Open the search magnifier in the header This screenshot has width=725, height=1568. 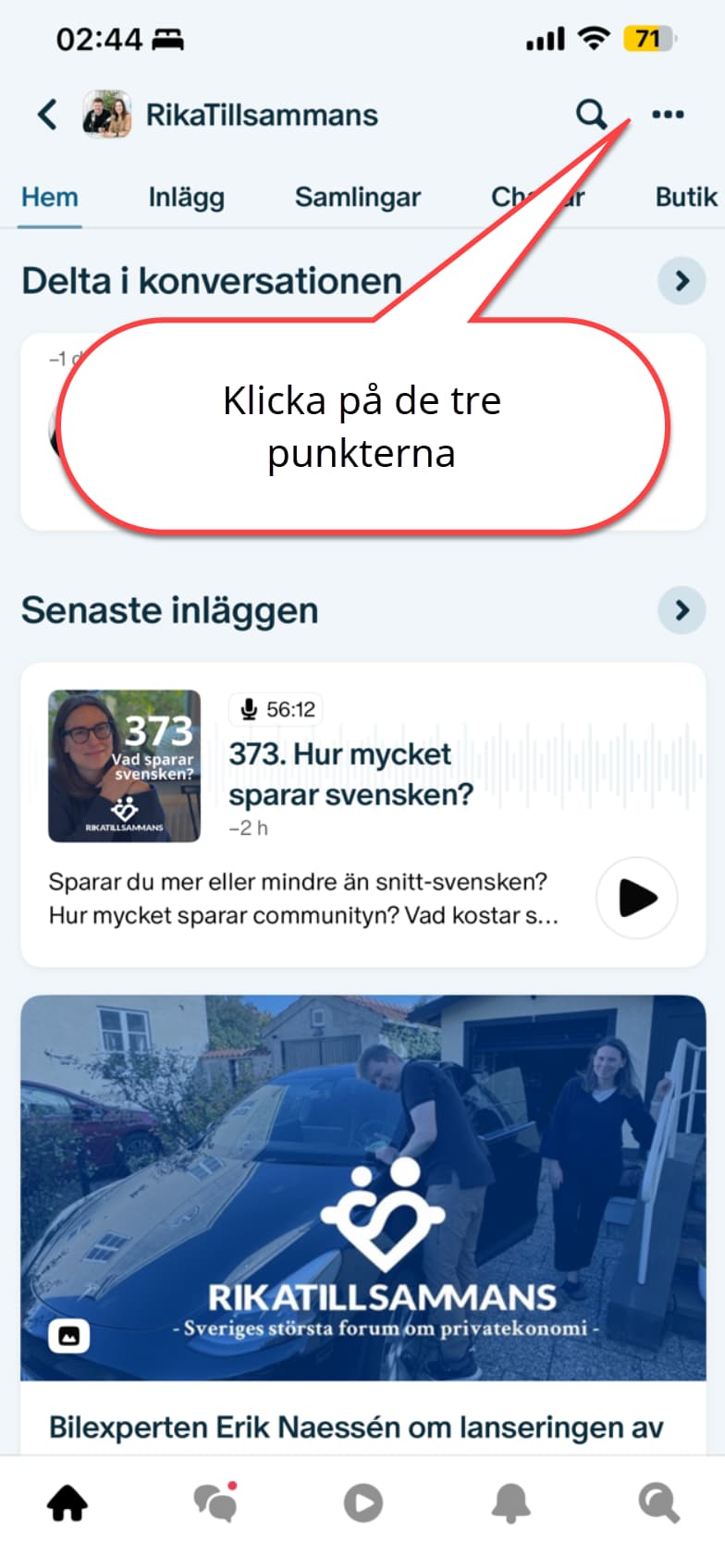(591, 115)
